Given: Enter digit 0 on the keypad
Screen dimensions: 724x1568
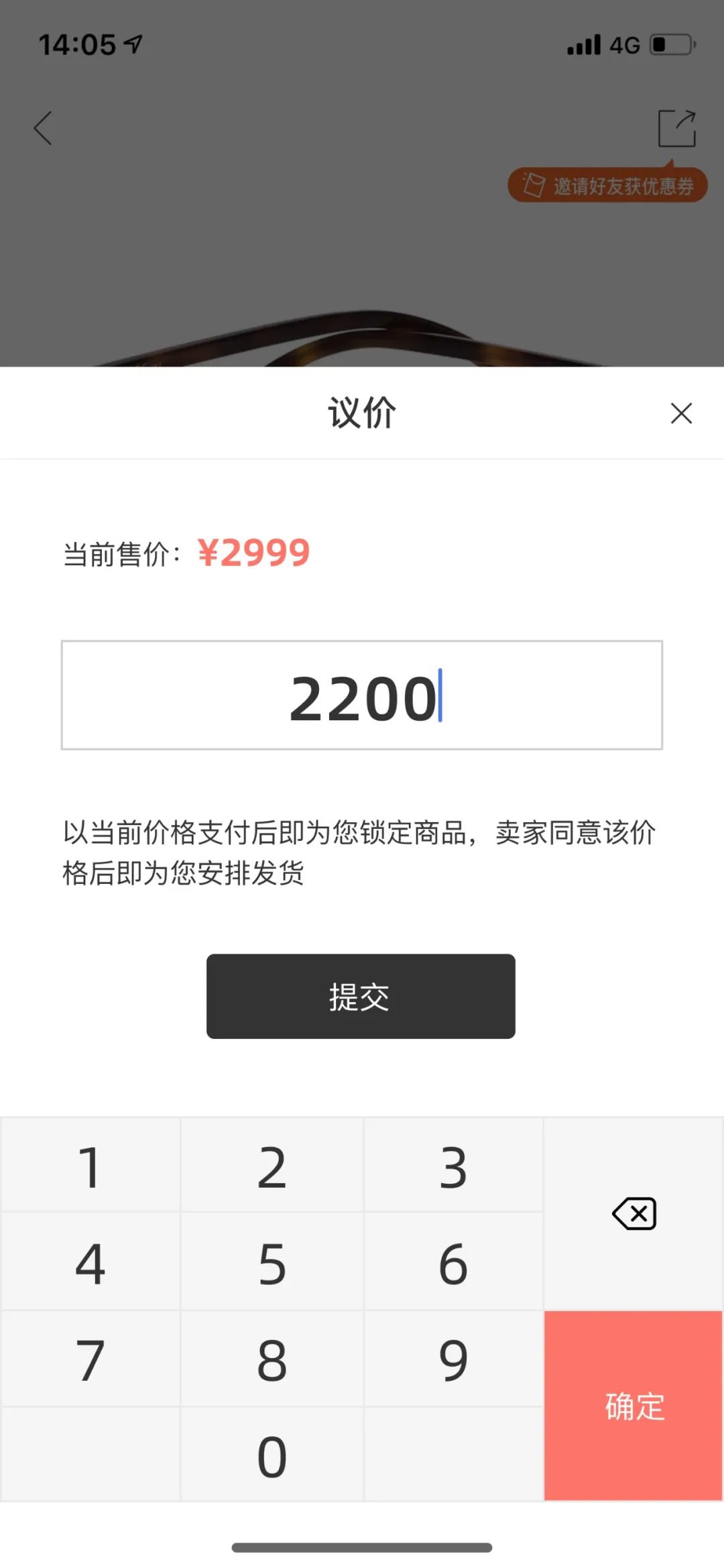Looking at the screenshot, I should pyautogui.click(x=272, y=1454).
